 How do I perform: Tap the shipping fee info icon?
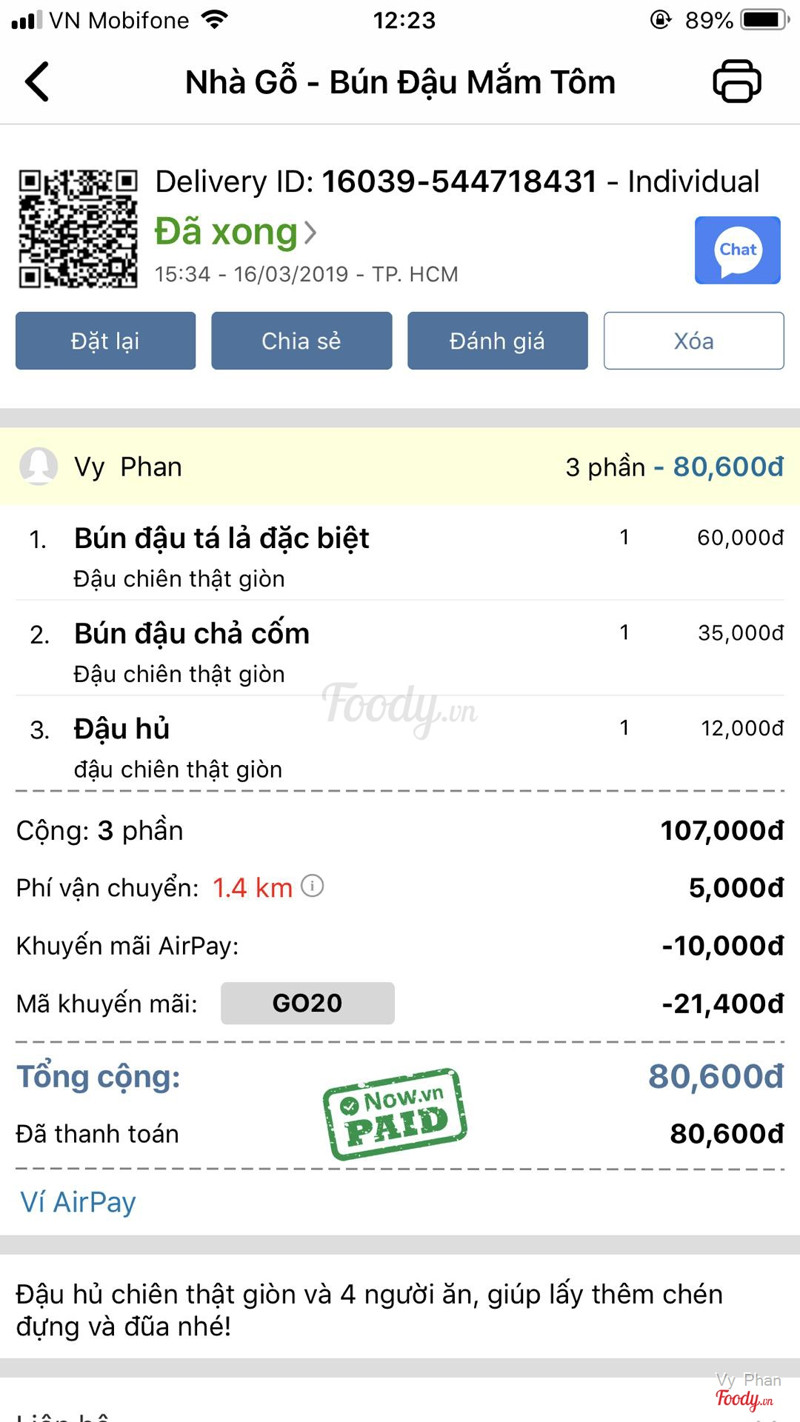(313, 886)
